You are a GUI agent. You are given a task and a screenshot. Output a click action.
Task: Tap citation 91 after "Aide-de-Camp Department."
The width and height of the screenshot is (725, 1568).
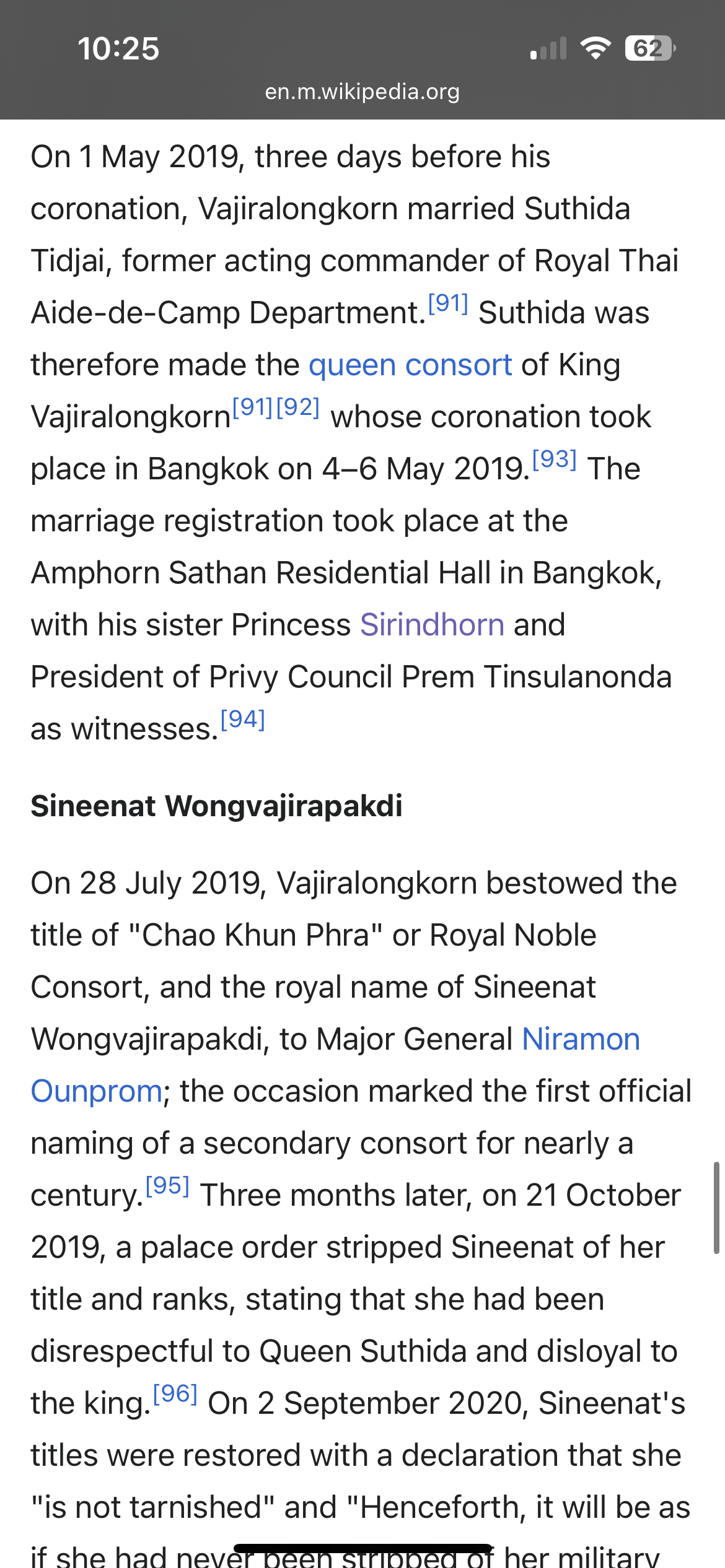(448, 303)
